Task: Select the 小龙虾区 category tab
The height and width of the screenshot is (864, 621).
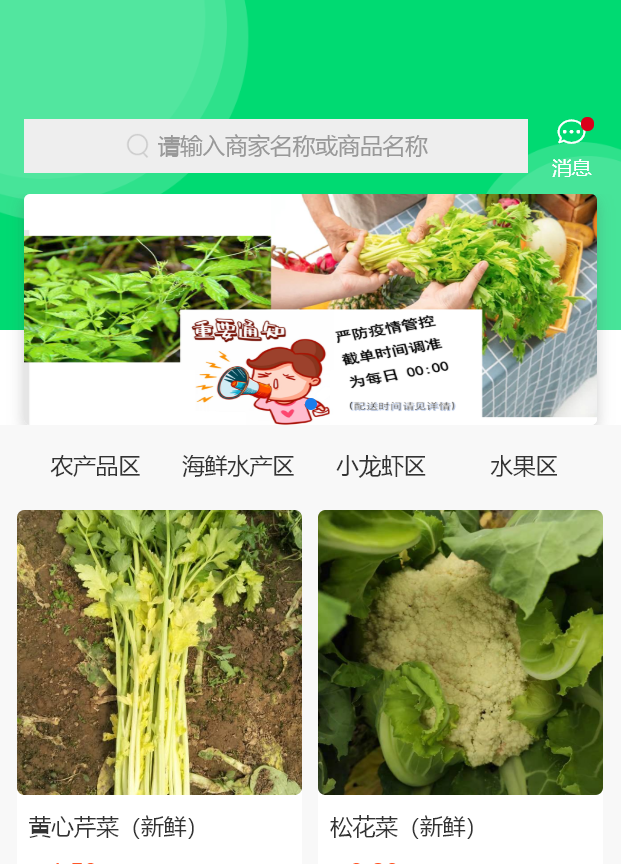Action: [x=381, y=466]
